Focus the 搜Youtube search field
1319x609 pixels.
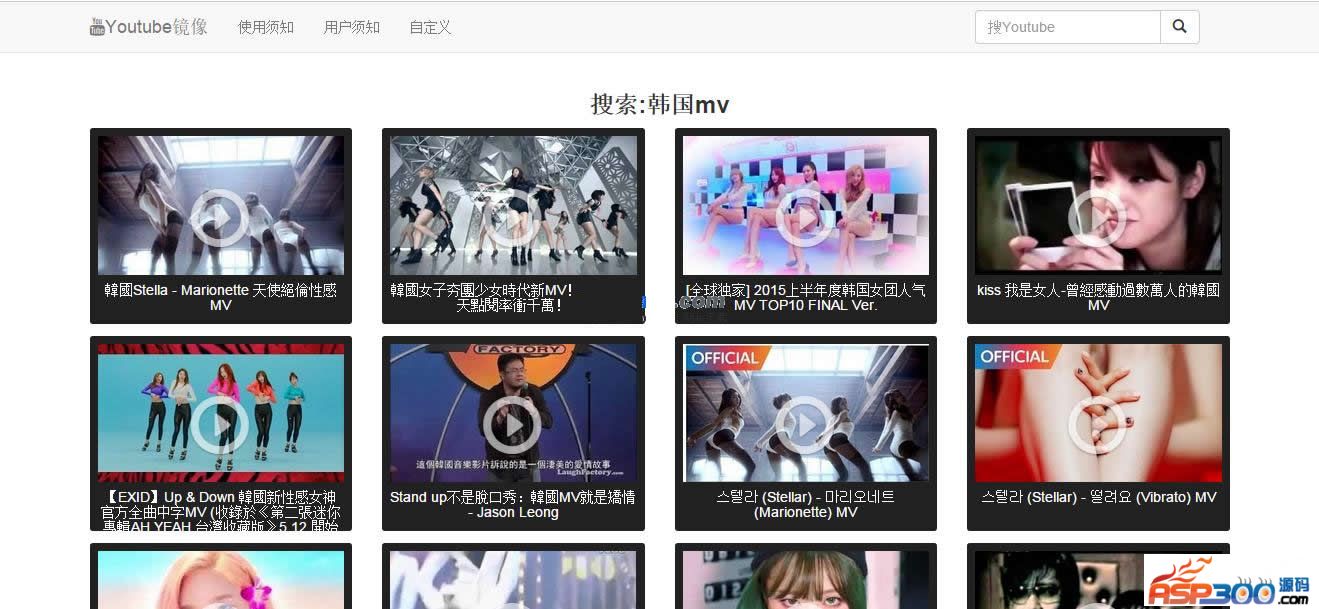1066,27
